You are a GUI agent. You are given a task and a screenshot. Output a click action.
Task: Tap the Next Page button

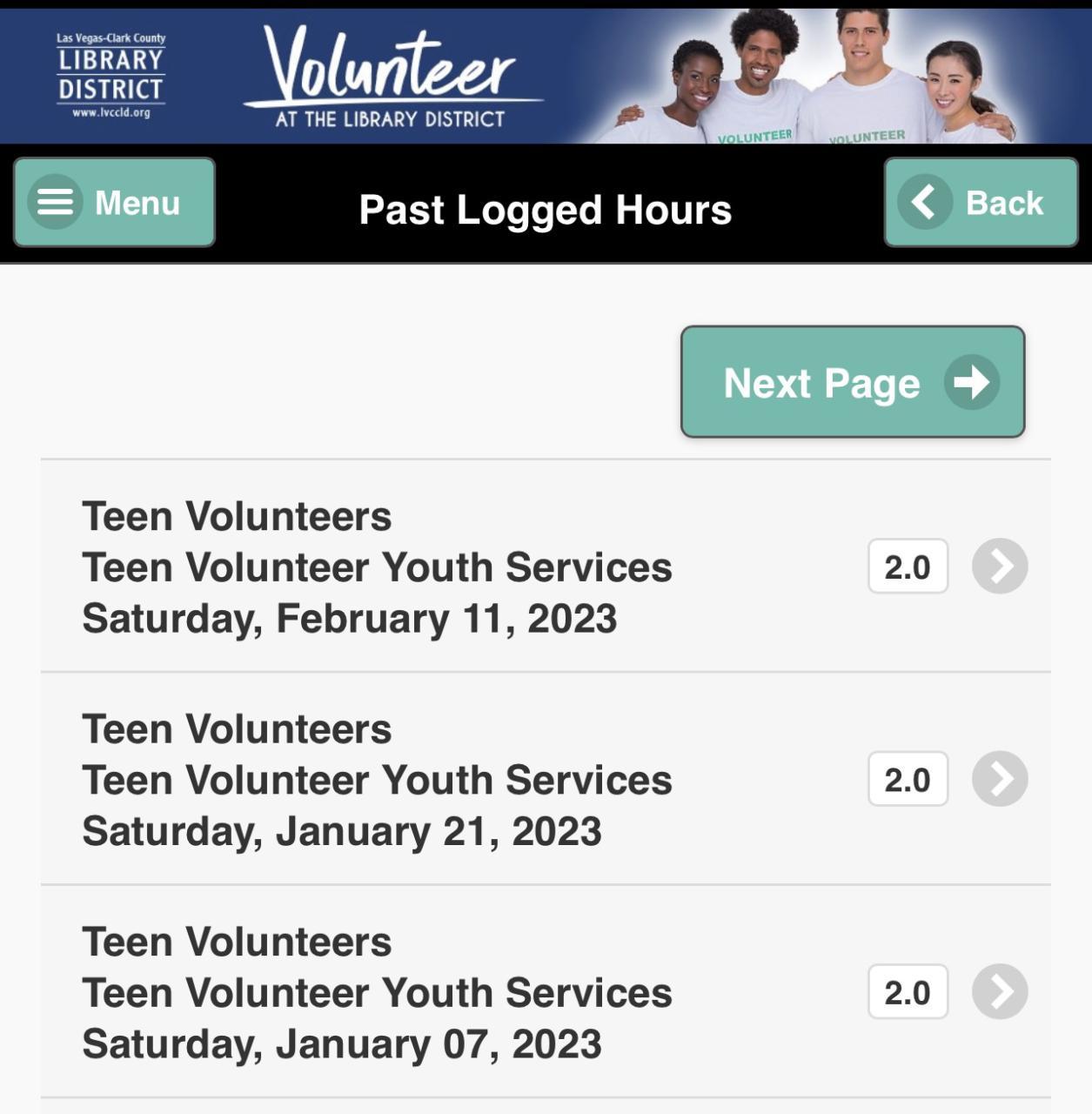point(852,382)
